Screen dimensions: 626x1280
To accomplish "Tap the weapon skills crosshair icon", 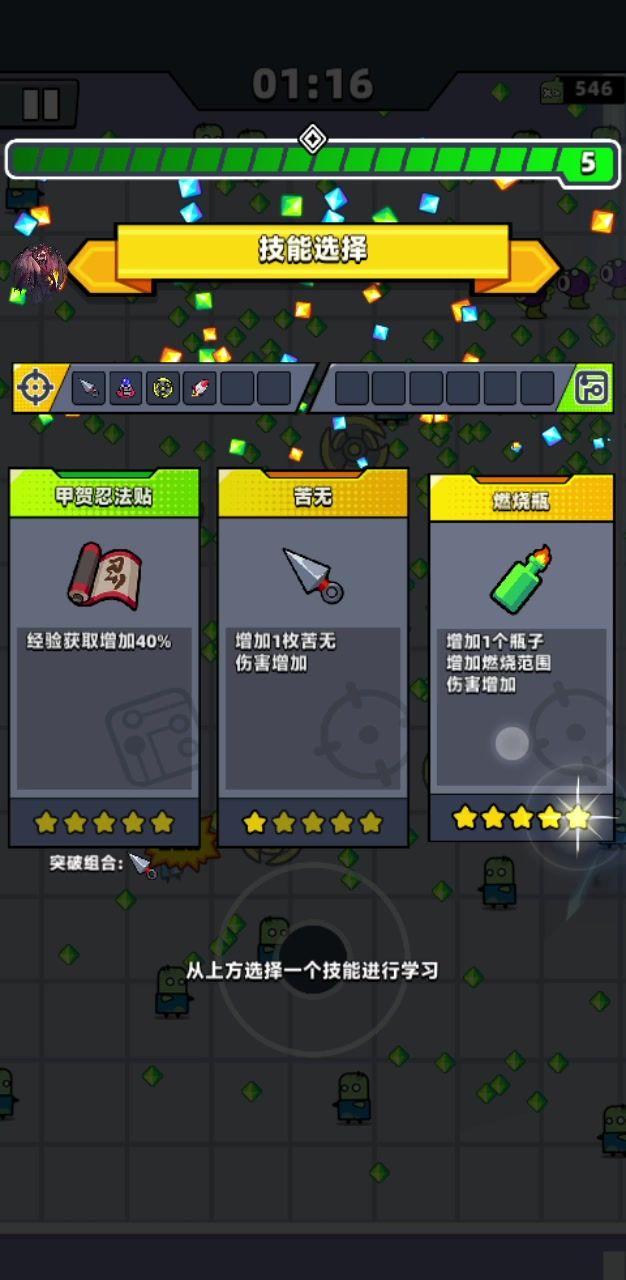I will pos(36,387).
